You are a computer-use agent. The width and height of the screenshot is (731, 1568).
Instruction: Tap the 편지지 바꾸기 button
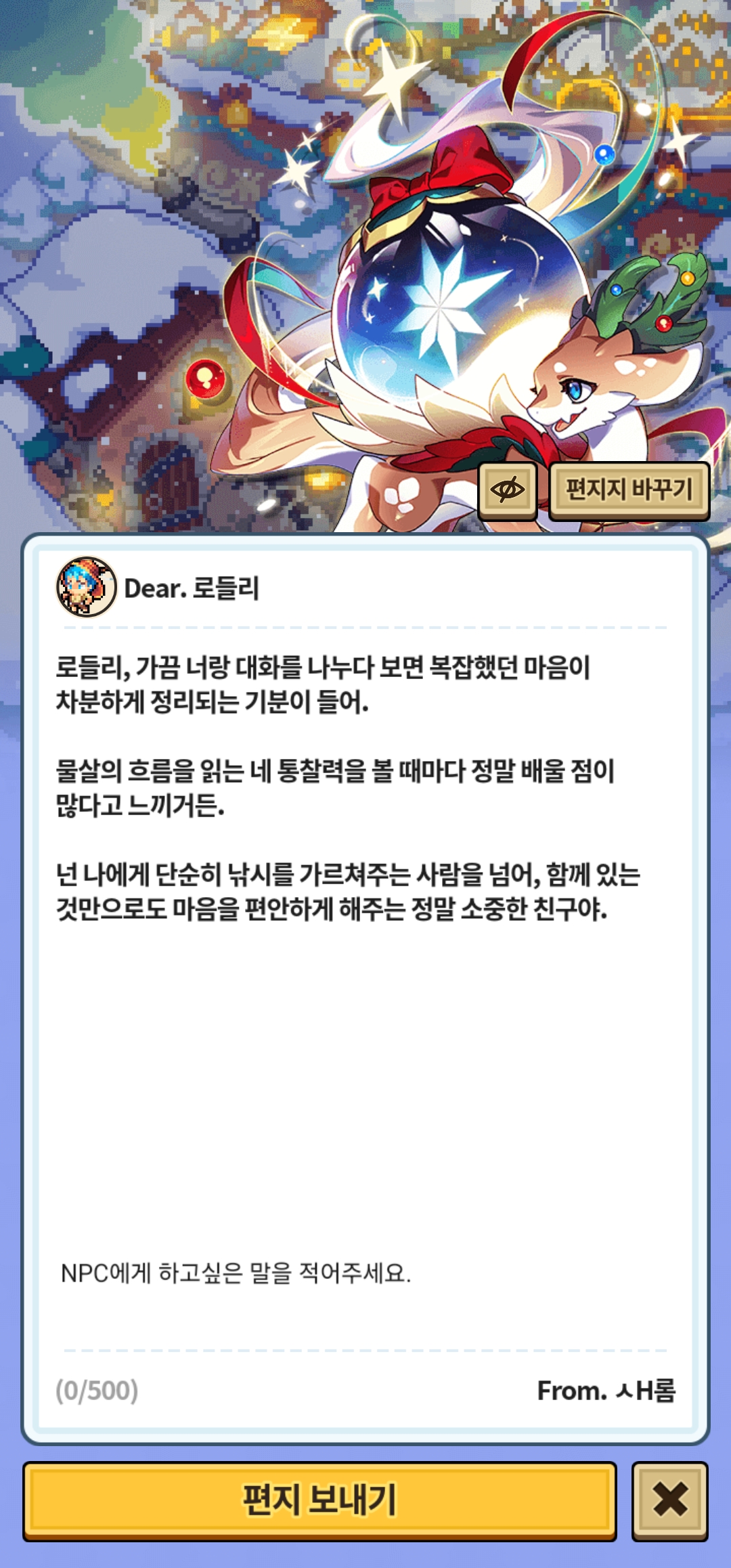629,491
